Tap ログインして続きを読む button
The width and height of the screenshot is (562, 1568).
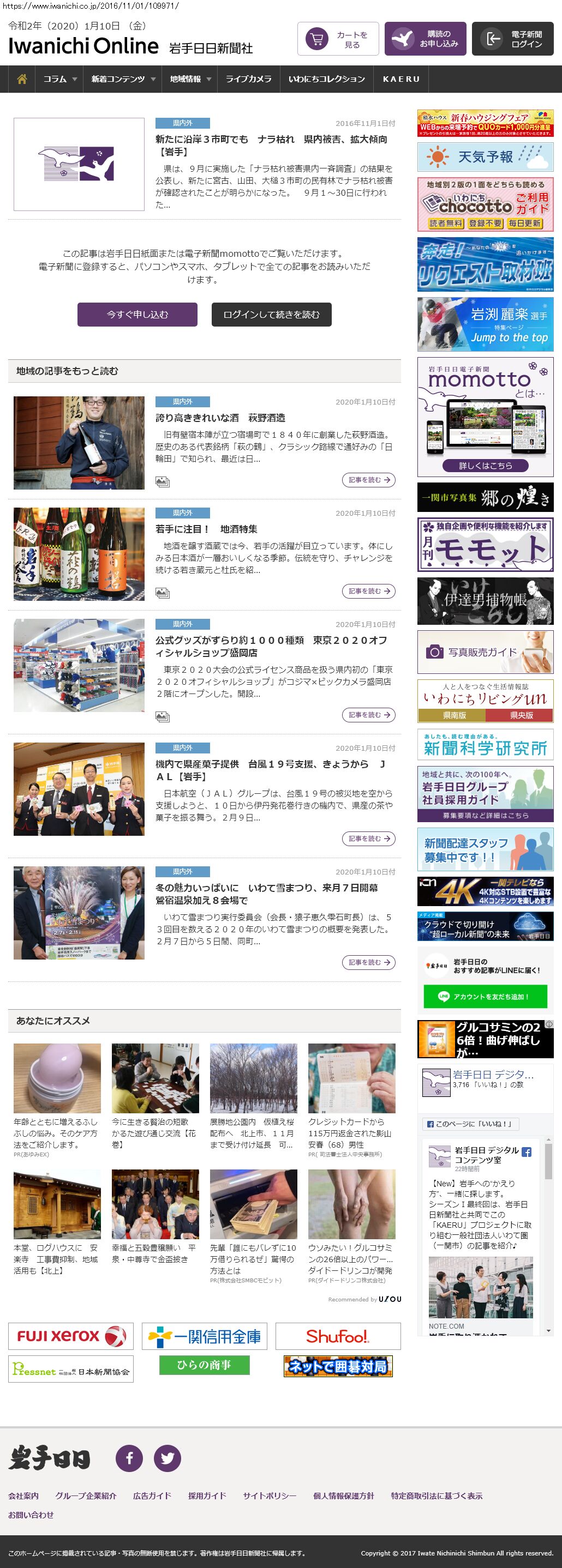point(271,315)
